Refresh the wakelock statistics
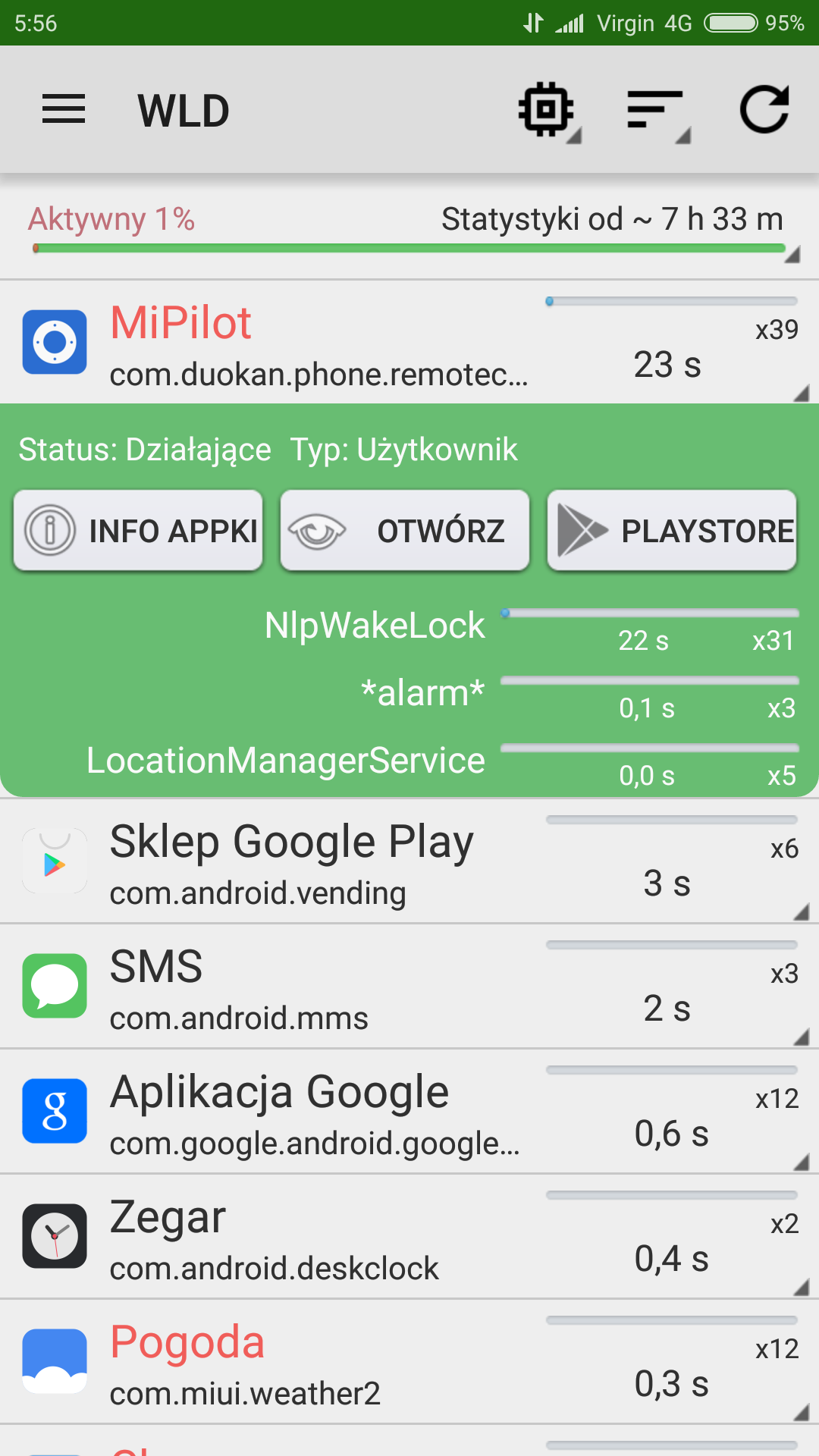The image size is (819, 1456). pyautogui.click(x=764, y=110)
